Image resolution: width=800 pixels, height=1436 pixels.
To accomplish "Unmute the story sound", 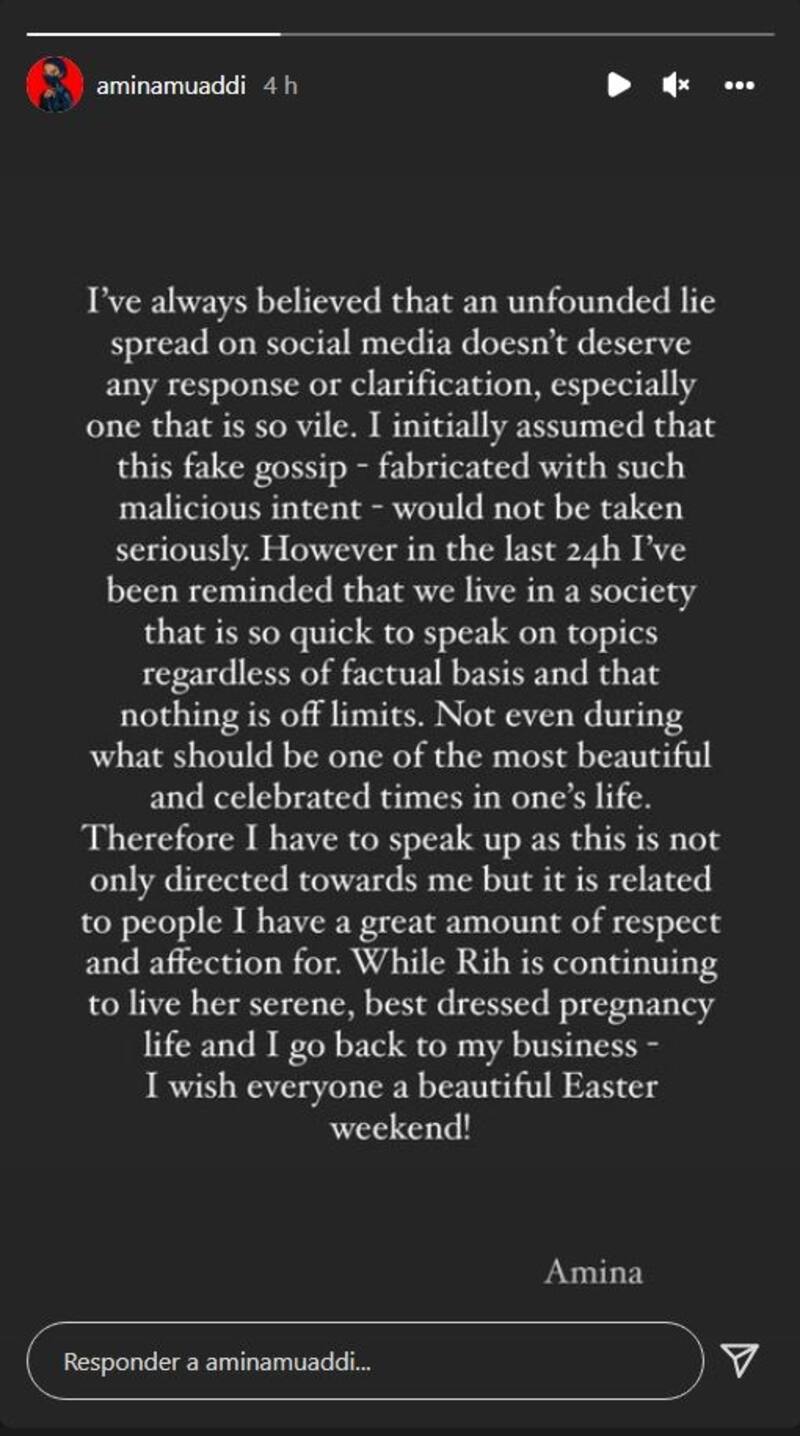I will (x=676, y=85).
